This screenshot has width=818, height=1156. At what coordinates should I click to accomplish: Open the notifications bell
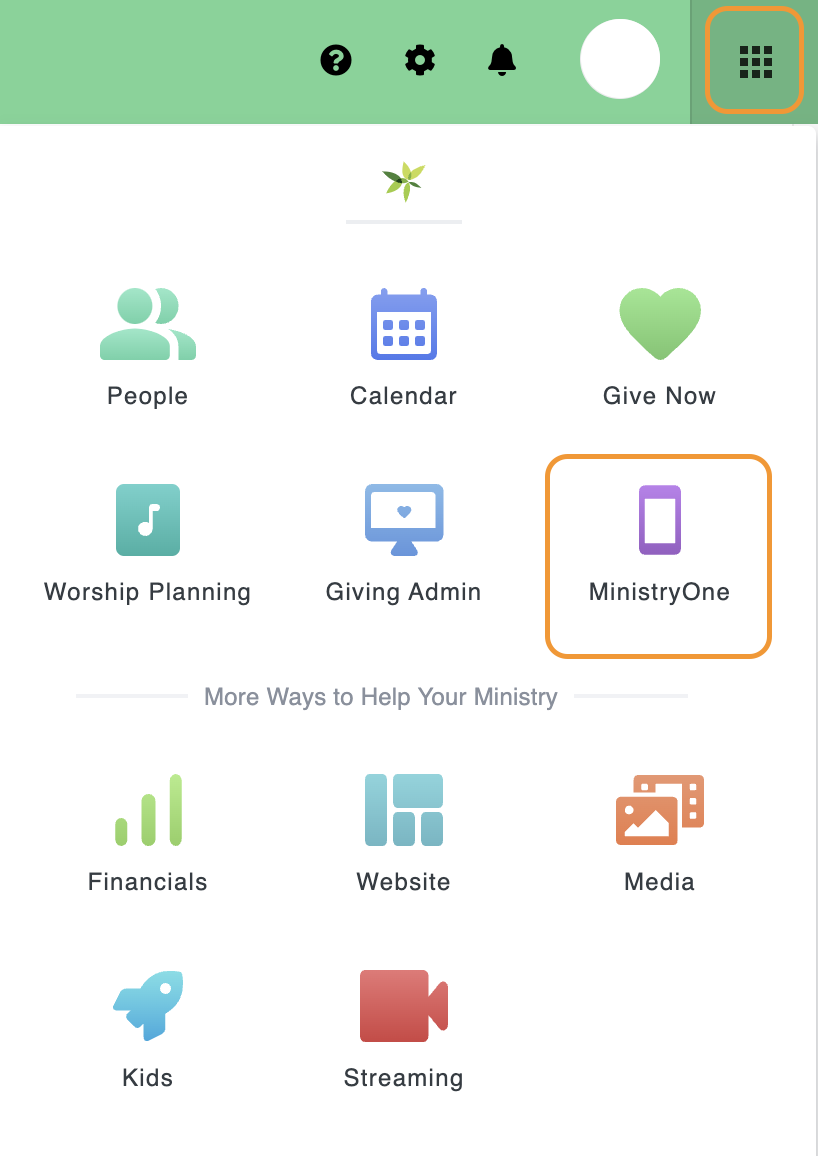[x=502, y=60]
